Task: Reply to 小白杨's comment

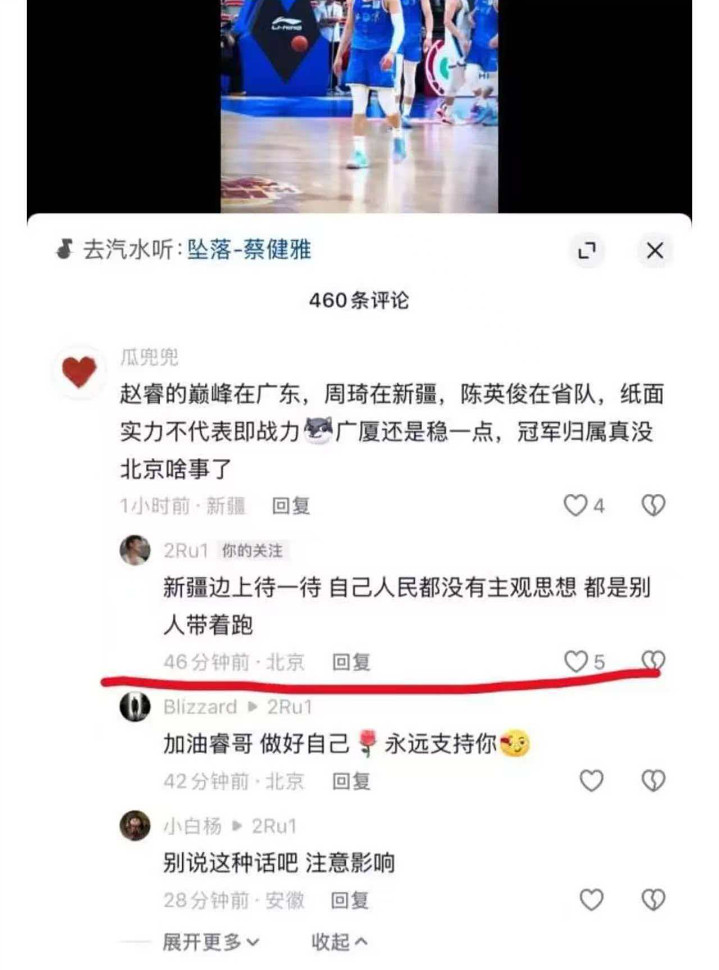Action: (x=351, y=900)
